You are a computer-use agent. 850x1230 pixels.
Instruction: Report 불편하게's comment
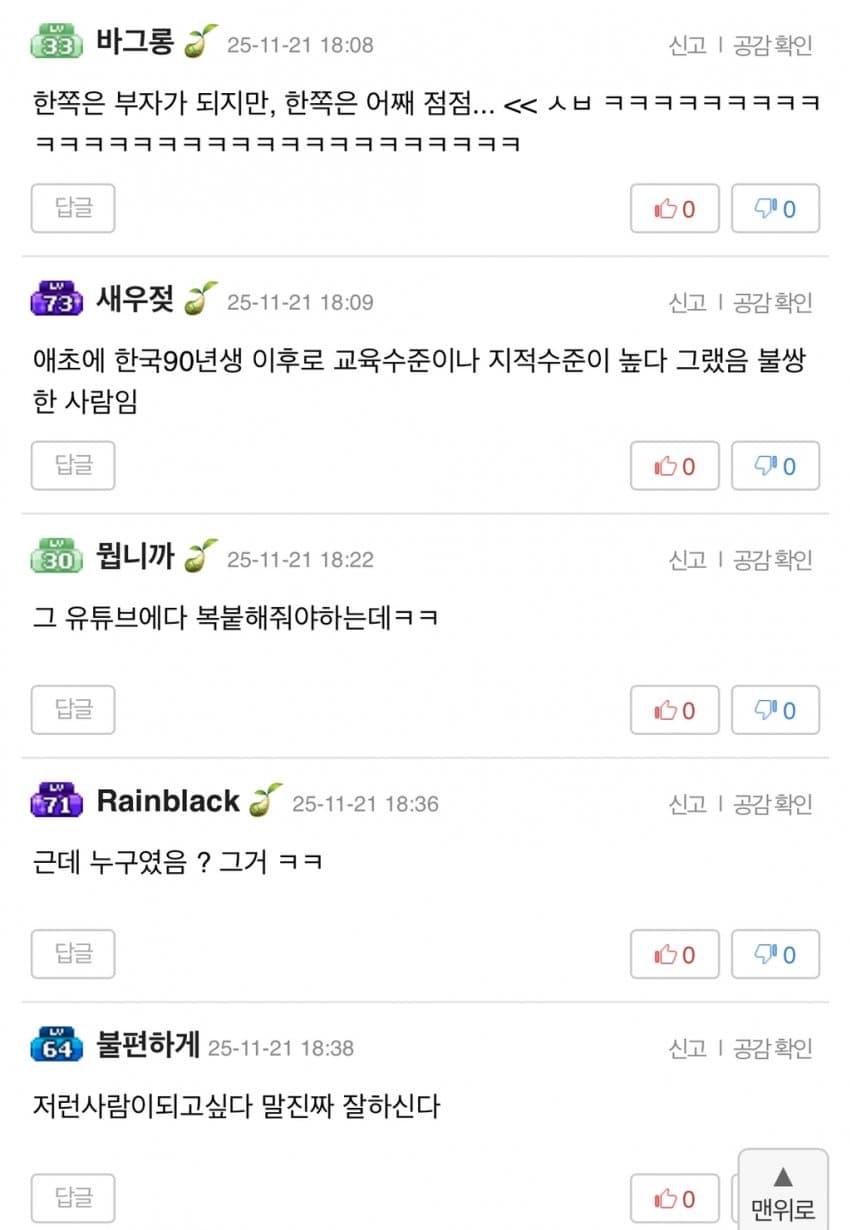tap(687, 1048)
